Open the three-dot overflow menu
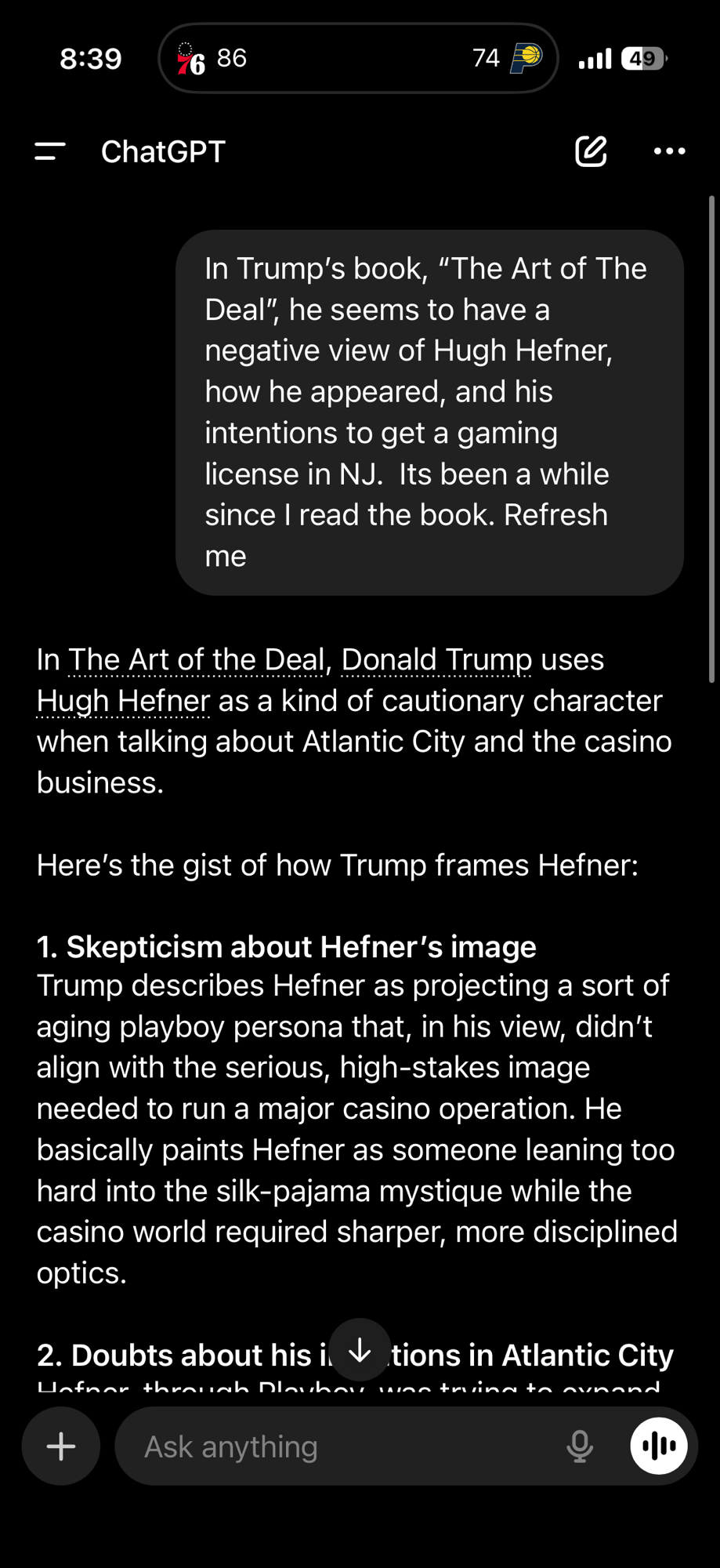 (x=669, y=151)
